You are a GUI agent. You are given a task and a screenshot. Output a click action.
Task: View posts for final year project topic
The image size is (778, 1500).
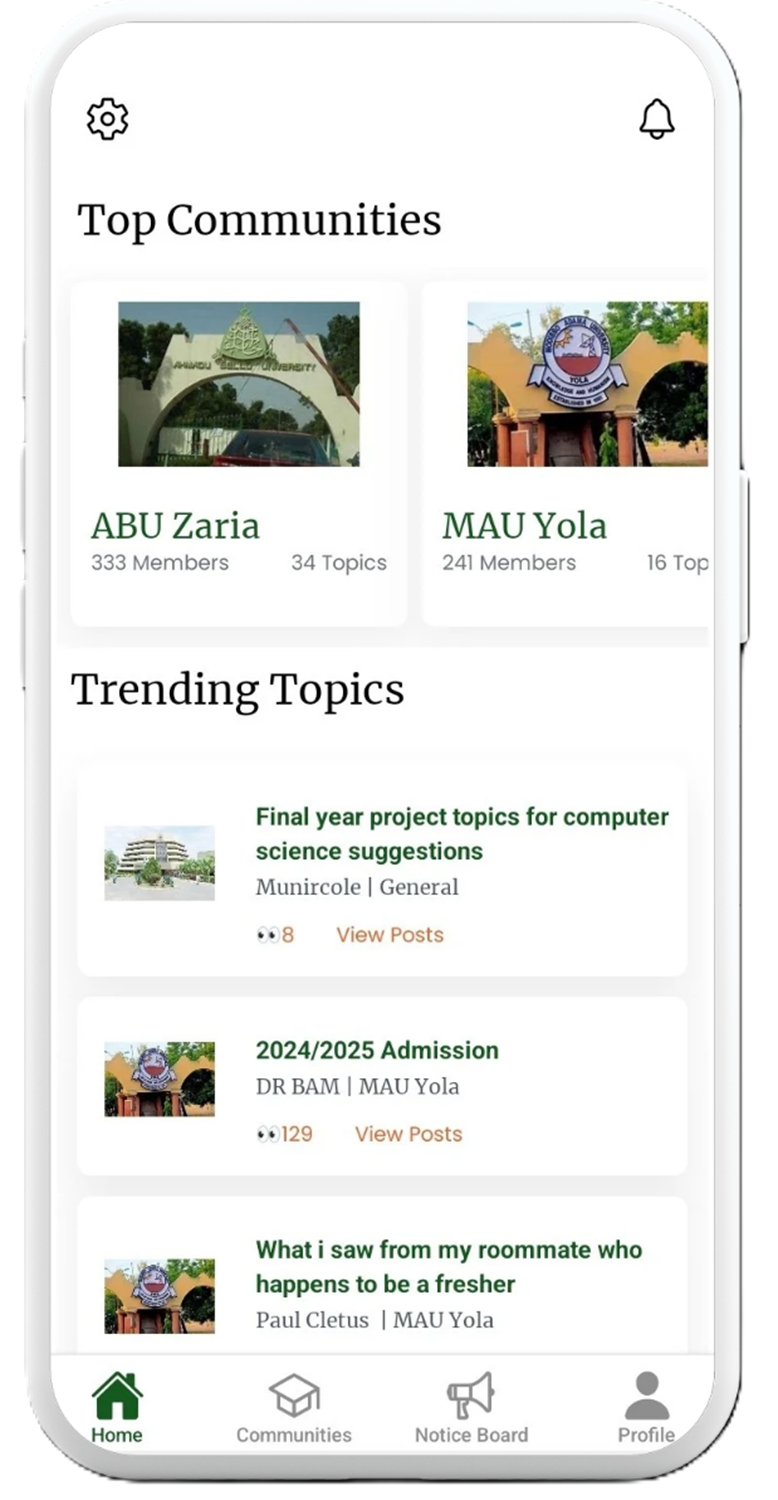point(389,935)
